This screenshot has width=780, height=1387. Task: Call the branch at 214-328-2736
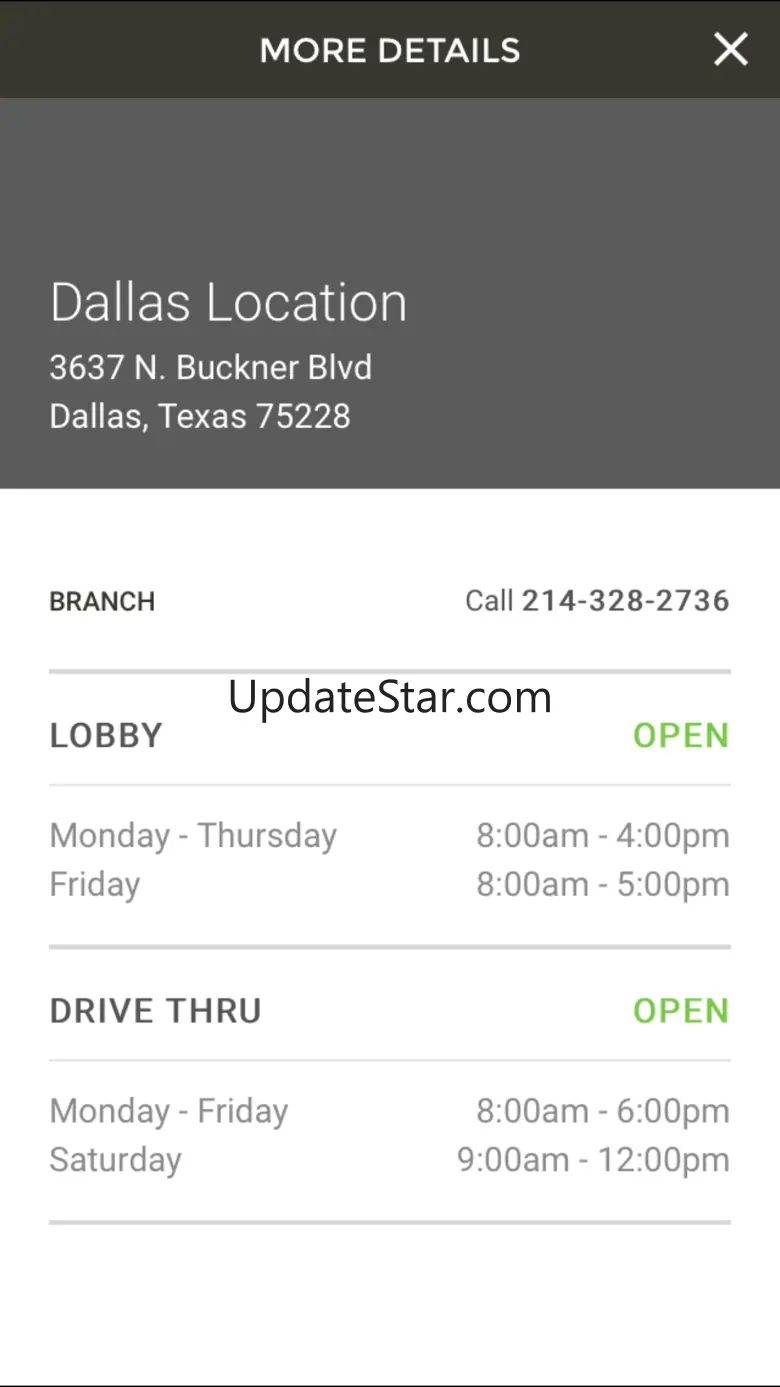(x=597, y=601)
